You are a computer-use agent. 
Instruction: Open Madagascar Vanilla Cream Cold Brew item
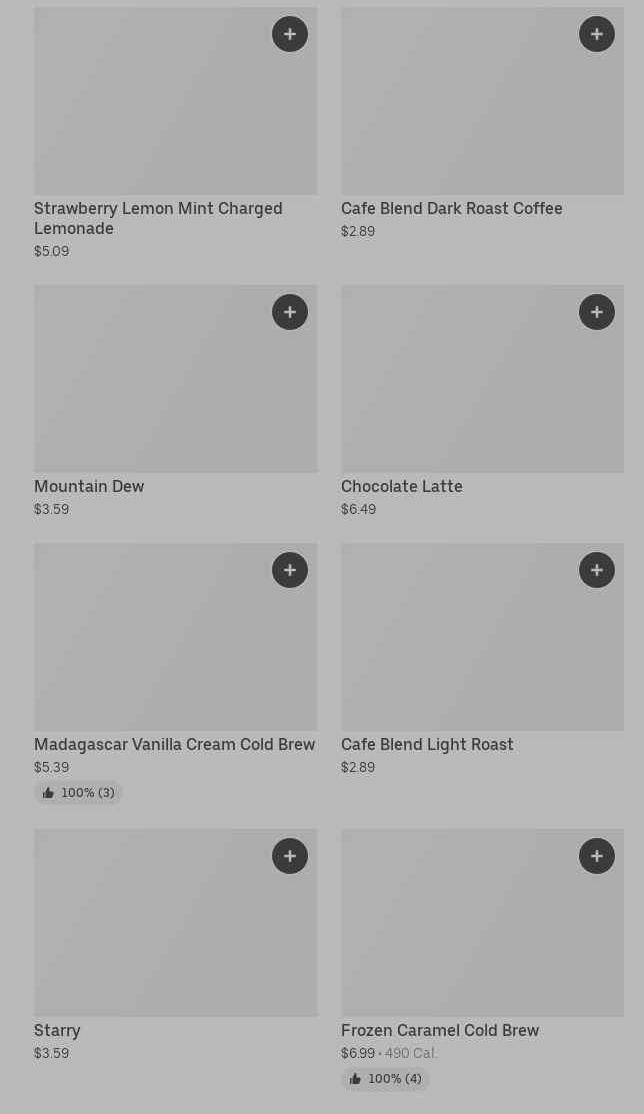tap(174, 745)
